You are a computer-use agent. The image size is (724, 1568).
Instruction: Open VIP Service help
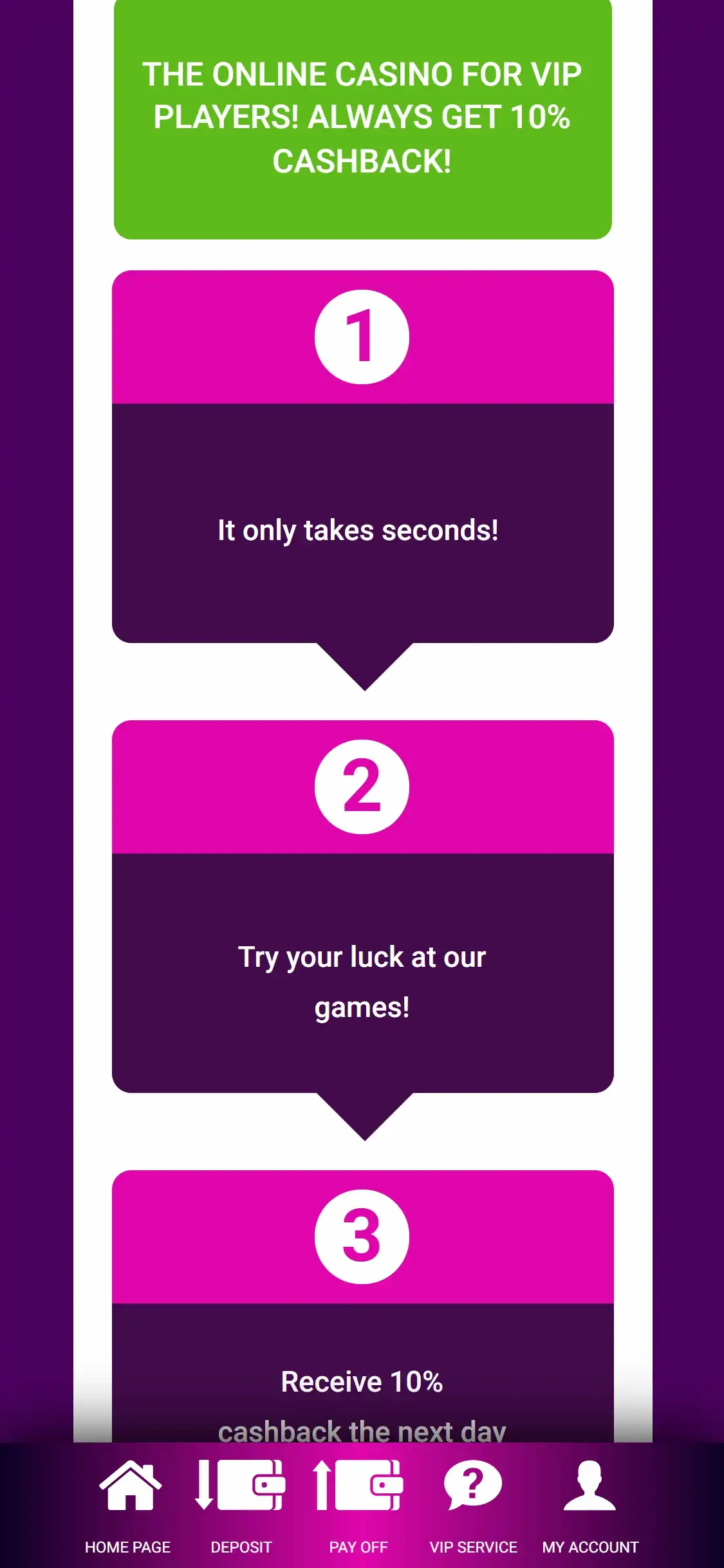(473, 1506)
